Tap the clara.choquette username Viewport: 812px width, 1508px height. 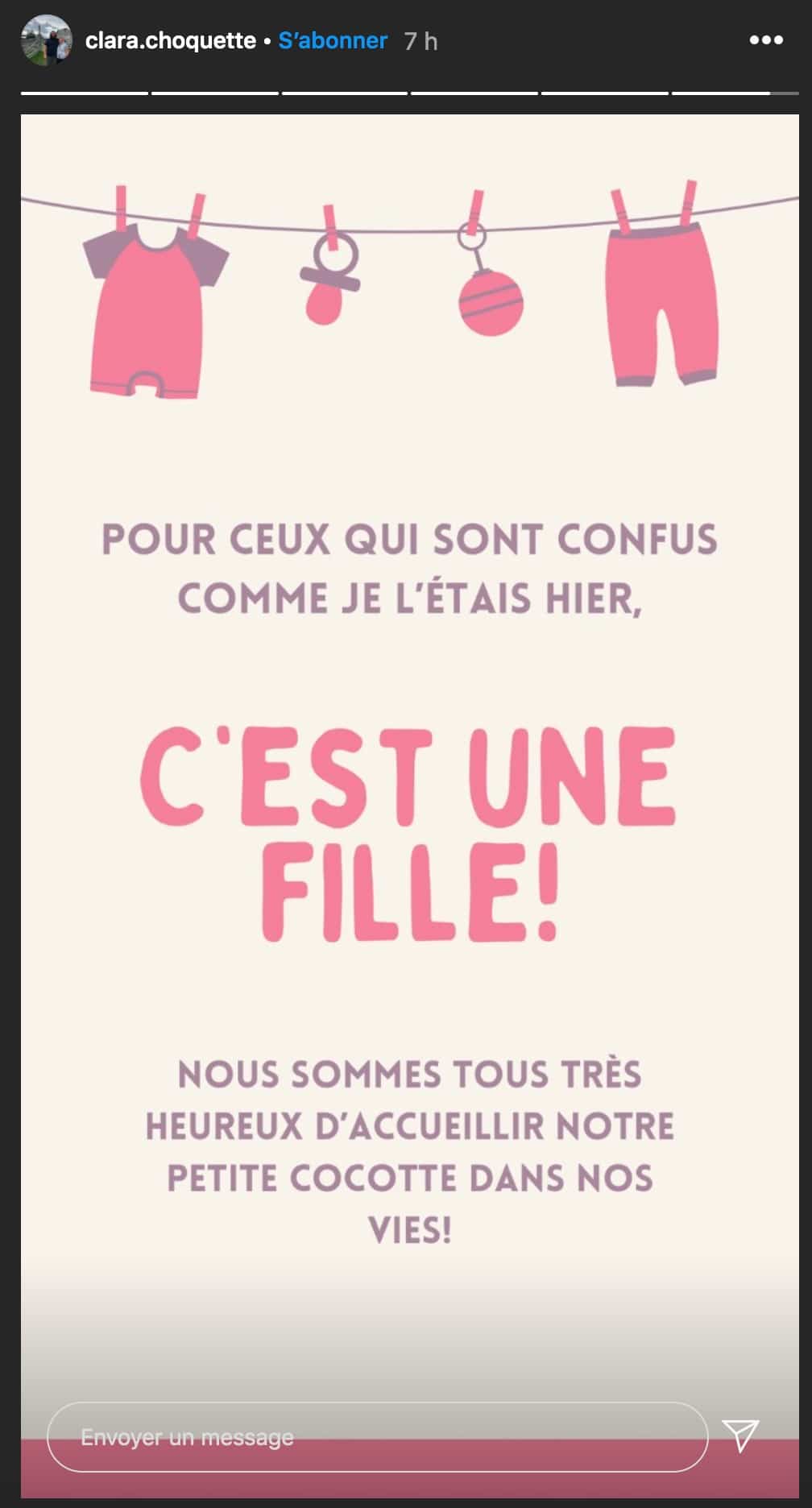170,40
